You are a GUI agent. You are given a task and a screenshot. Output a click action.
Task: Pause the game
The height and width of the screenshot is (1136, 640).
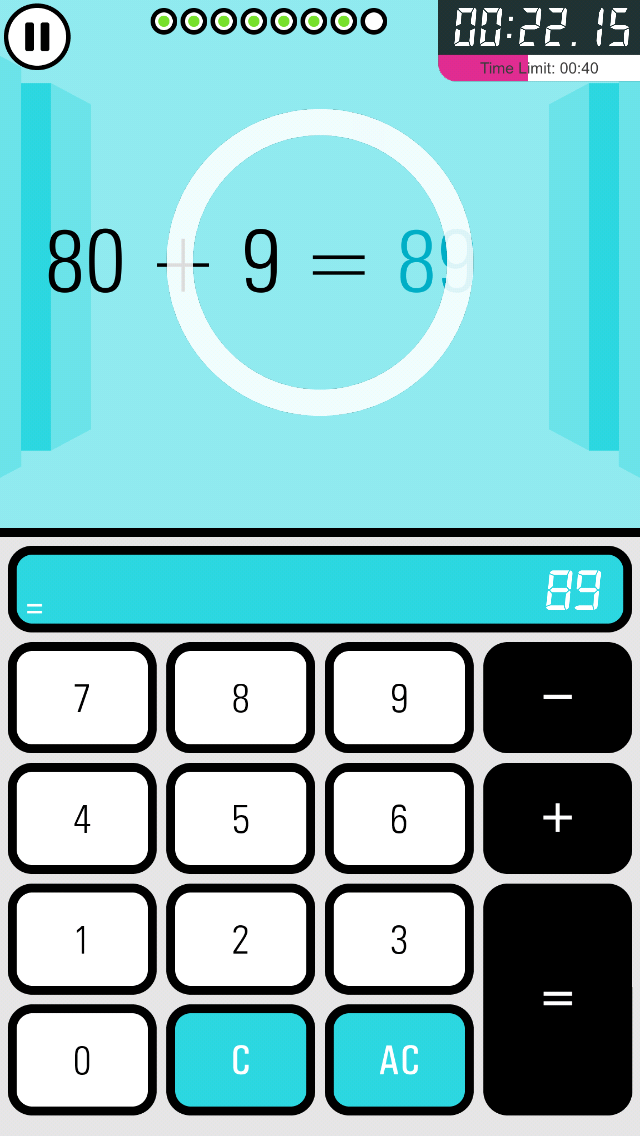click(37, 36)
